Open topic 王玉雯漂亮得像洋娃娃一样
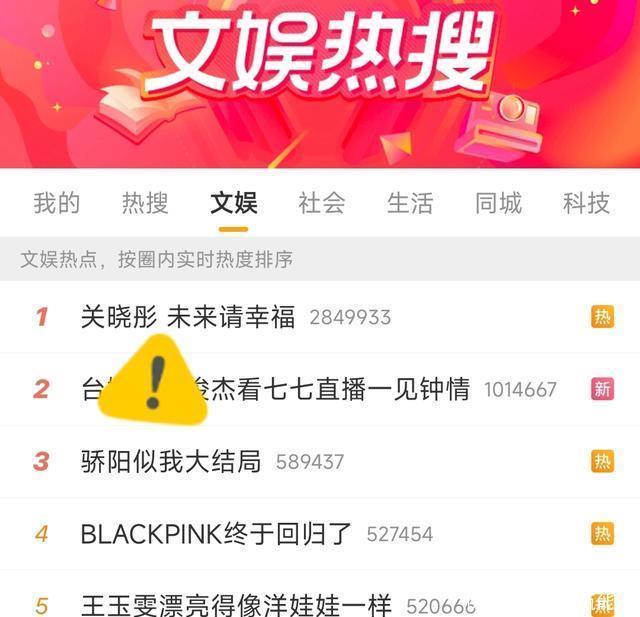This screenshot has width=640, height=617. (x=236, y=605)
